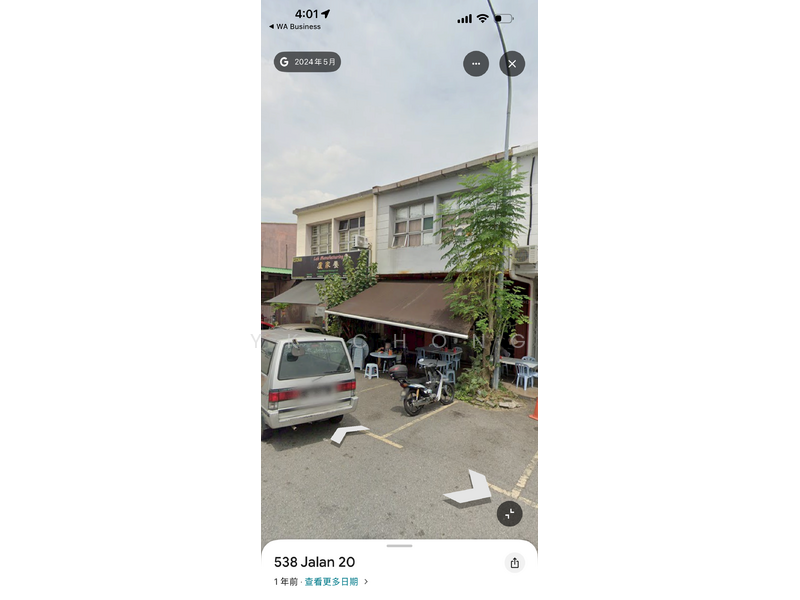The image size is (800, 600).
Task: Return to WA Business app
Action: (x=295, y=27)
